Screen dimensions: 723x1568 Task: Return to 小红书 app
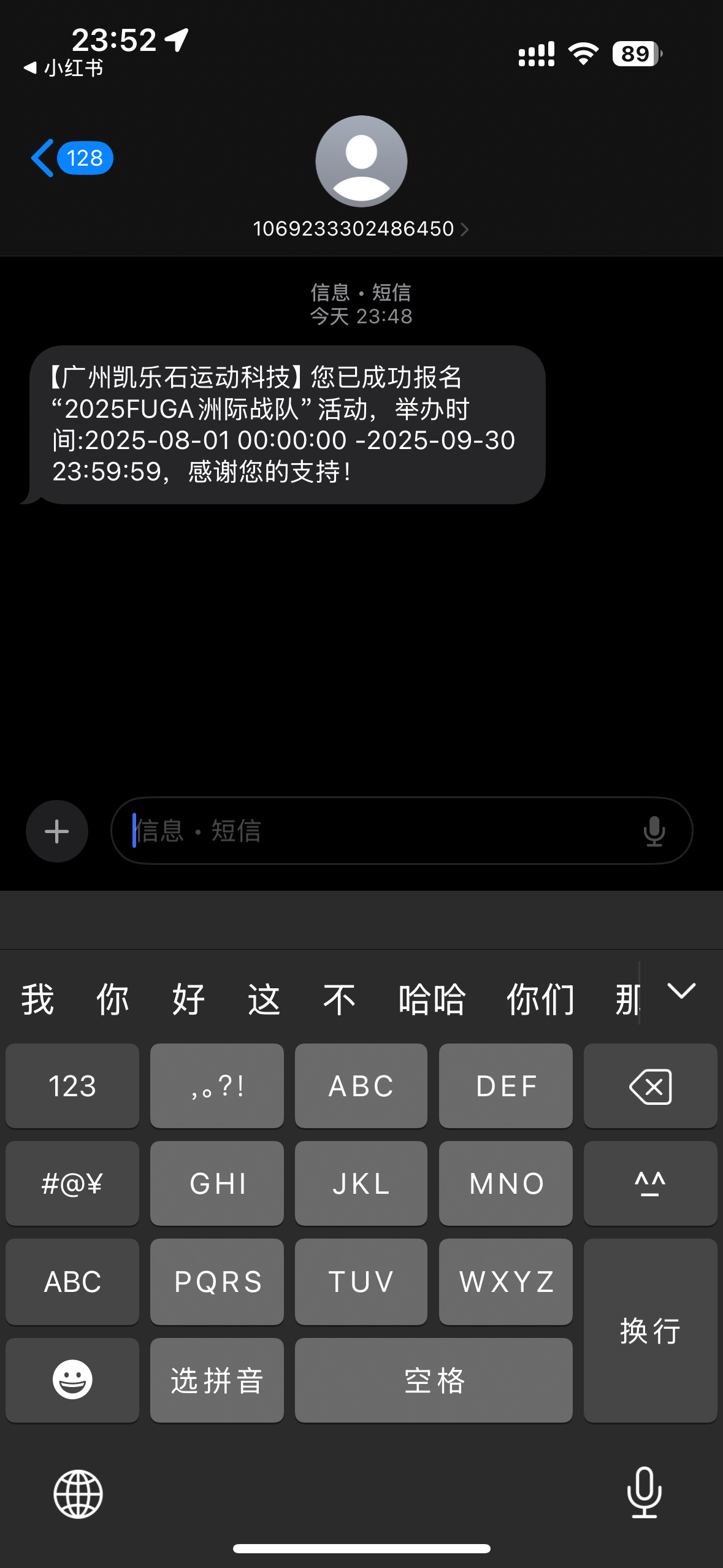click(x=63, y=68)
